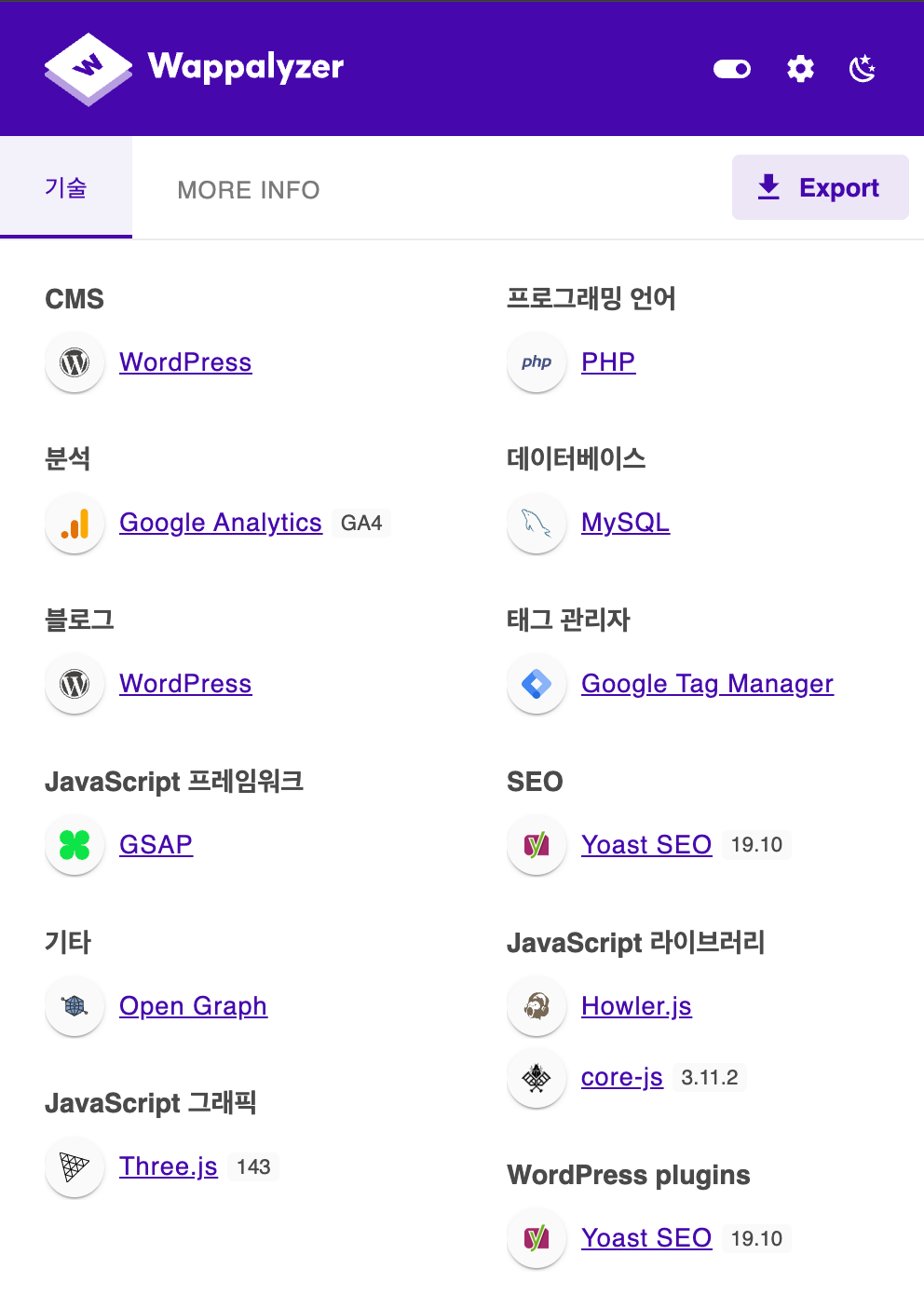Select the 기술 tab
Viewport: 924px width, 1309px height.
66,188
